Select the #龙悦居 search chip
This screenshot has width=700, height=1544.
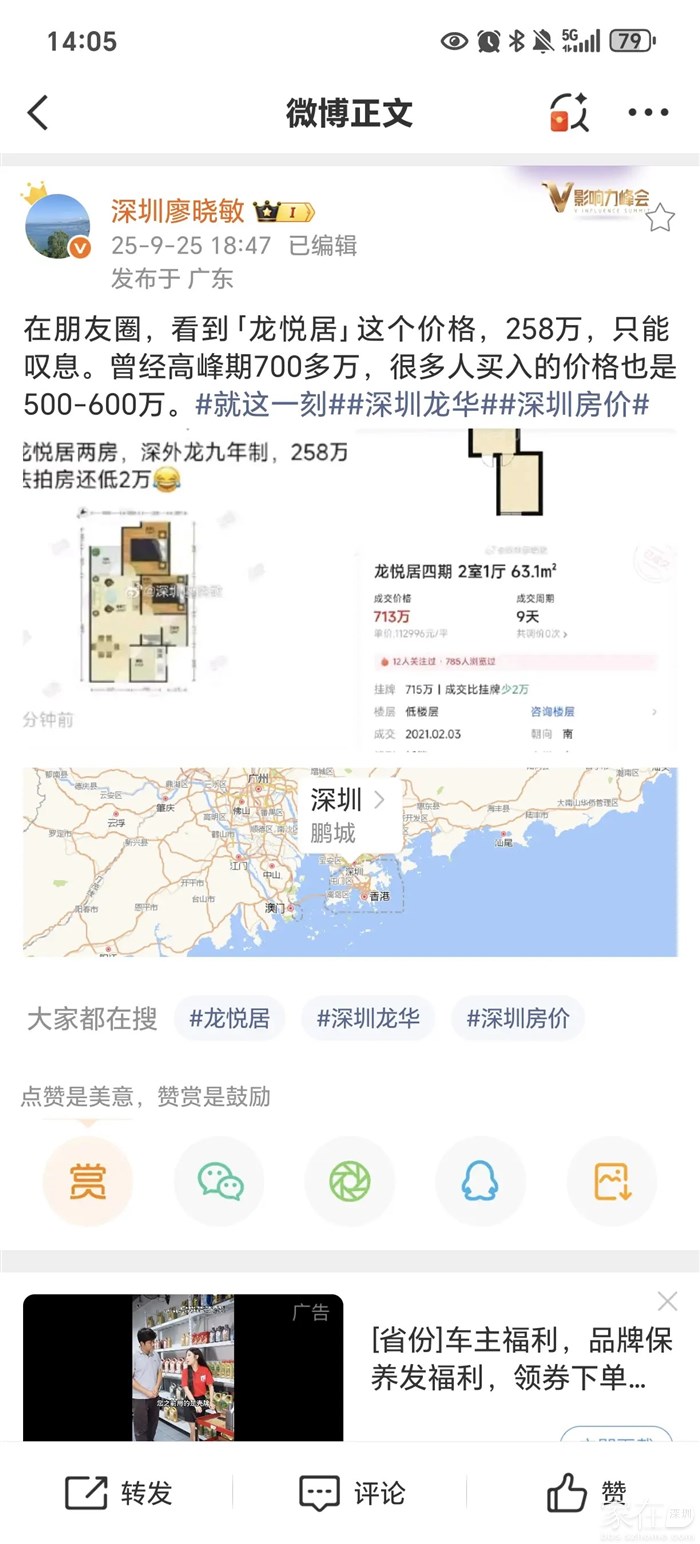point(229,1019)
